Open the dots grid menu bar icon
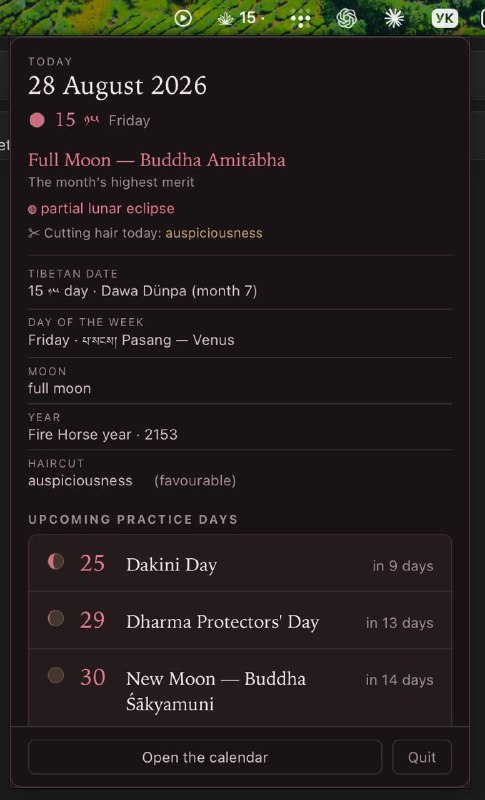Image resolution: width=485 pixels, height=800 pixels. [300, 19]
